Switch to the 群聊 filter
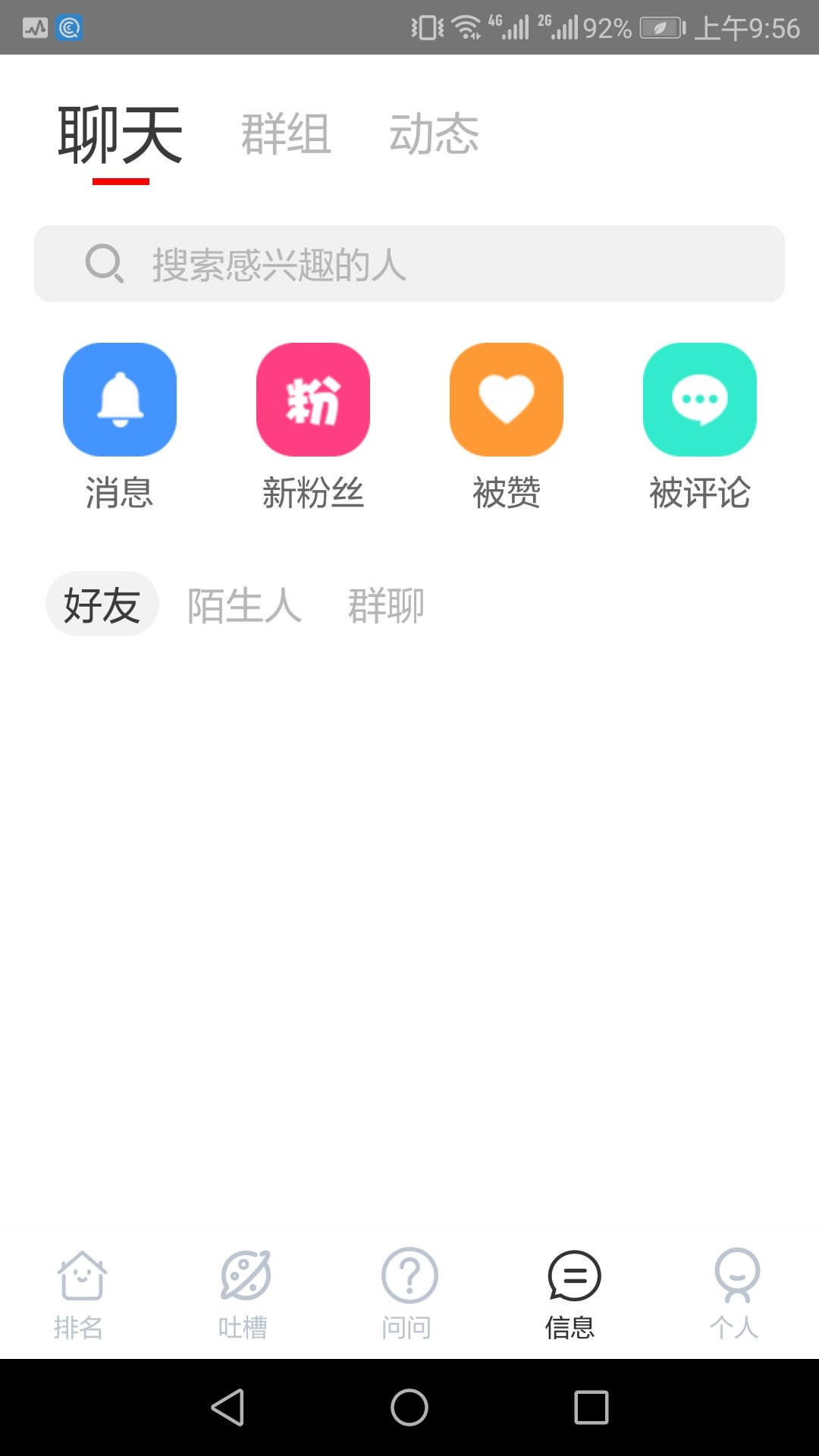 pos(386,605)
